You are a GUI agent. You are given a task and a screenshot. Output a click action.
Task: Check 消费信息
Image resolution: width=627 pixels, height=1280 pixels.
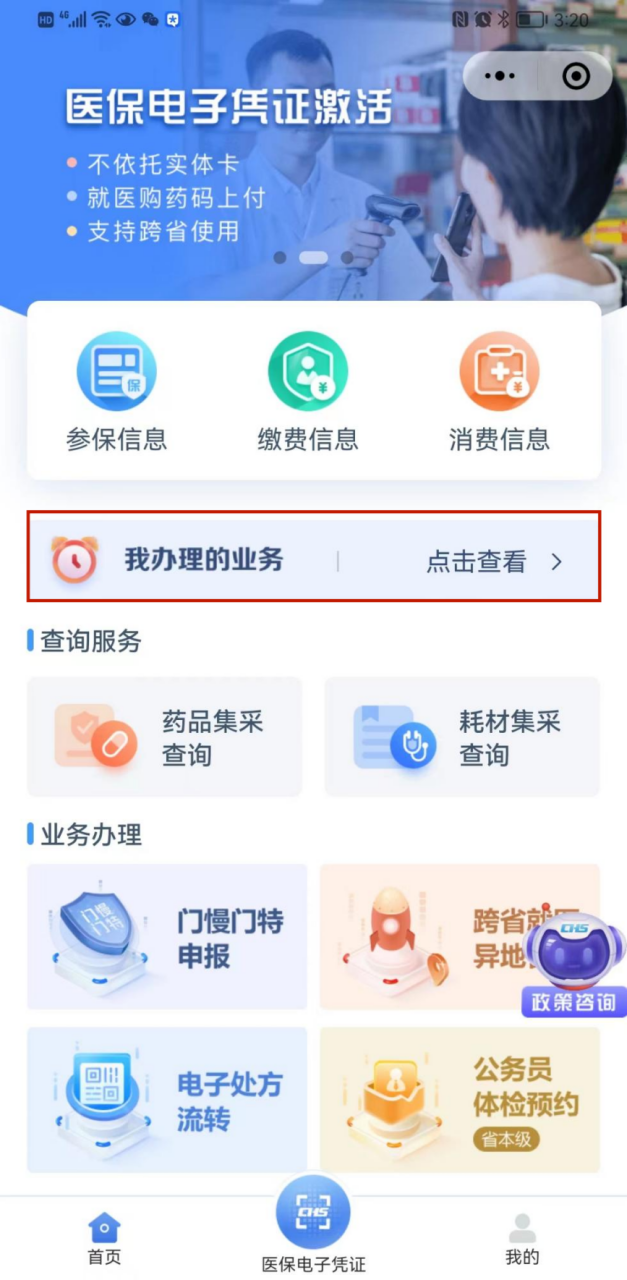(x=499, y=393)
